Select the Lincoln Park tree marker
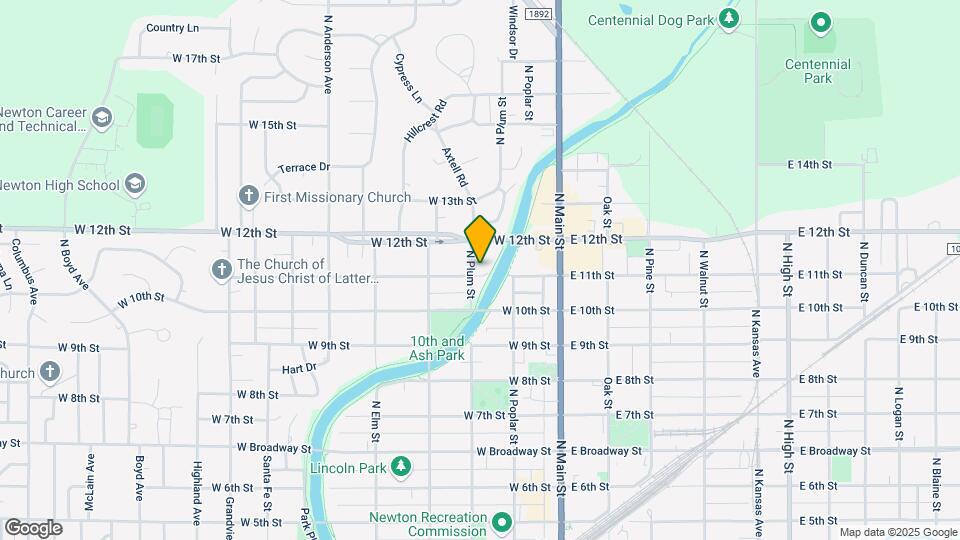The width and height of the screenshot is (960, 540). [x=400, y=467]
